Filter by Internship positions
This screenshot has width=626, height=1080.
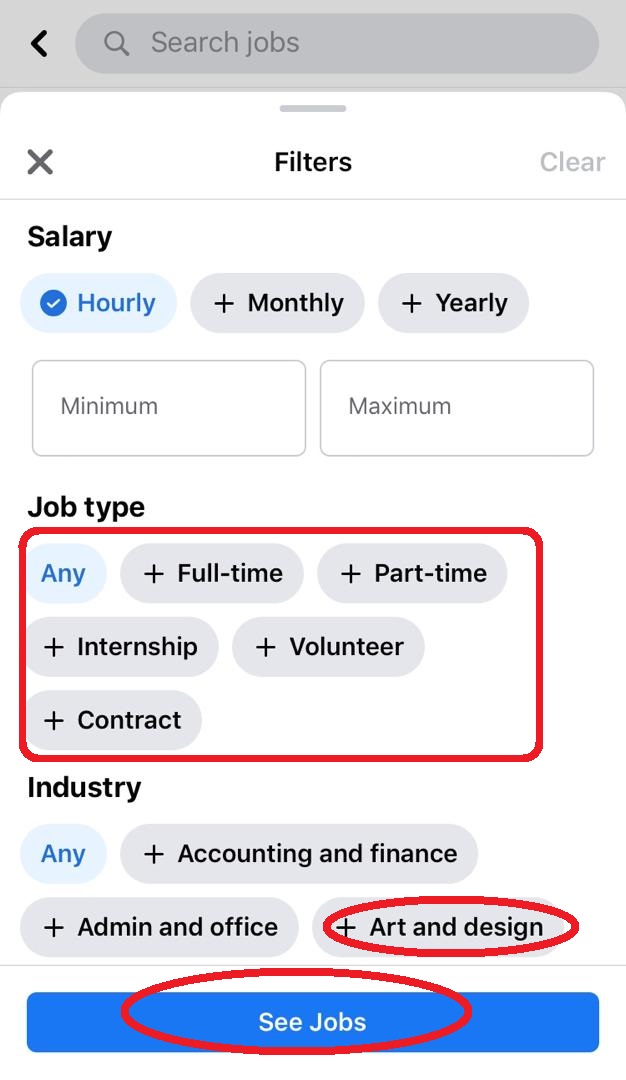point(121,647)
